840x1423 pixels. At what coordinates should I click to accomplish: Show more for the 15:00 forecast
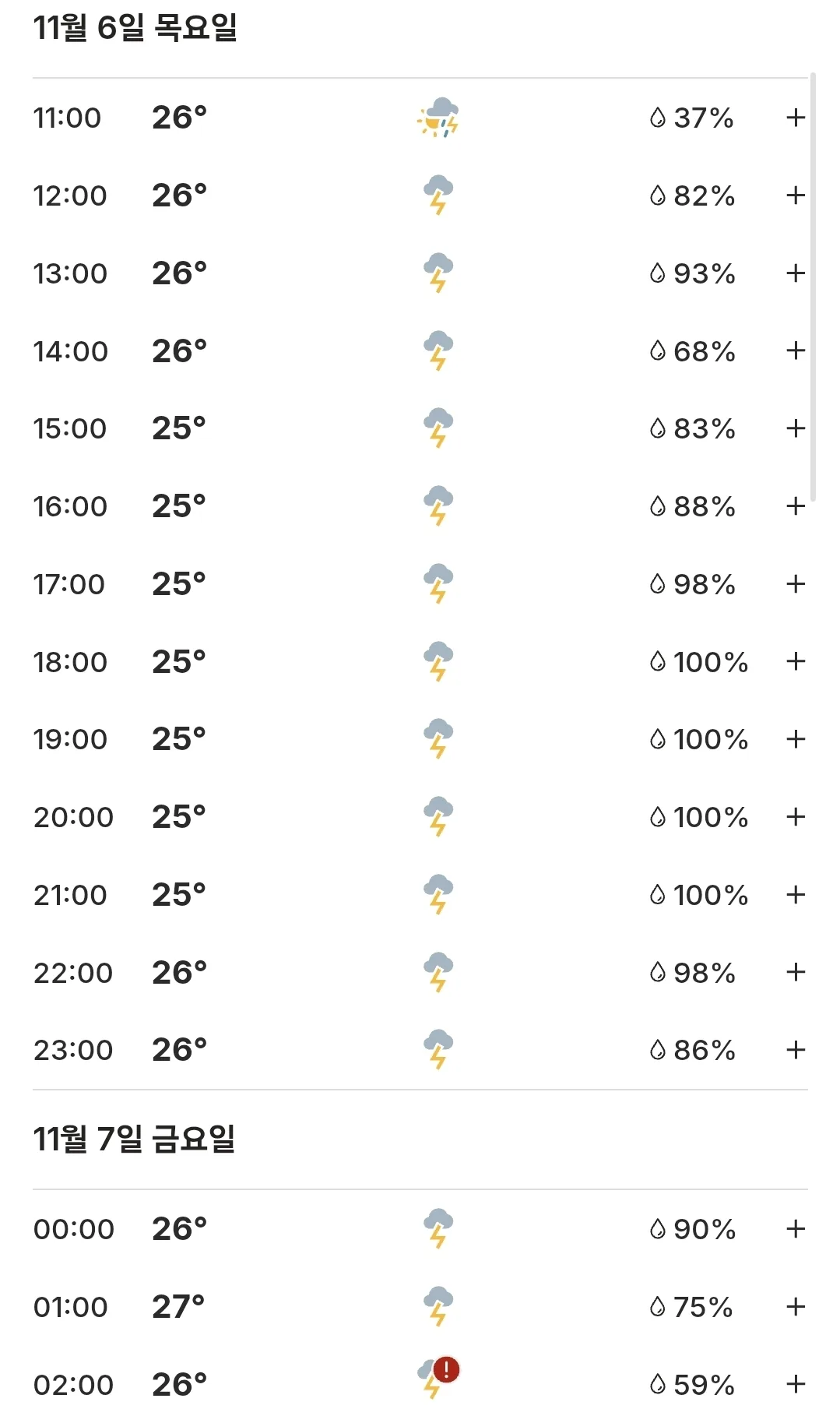pyautogui.click(x=795, y=428)
